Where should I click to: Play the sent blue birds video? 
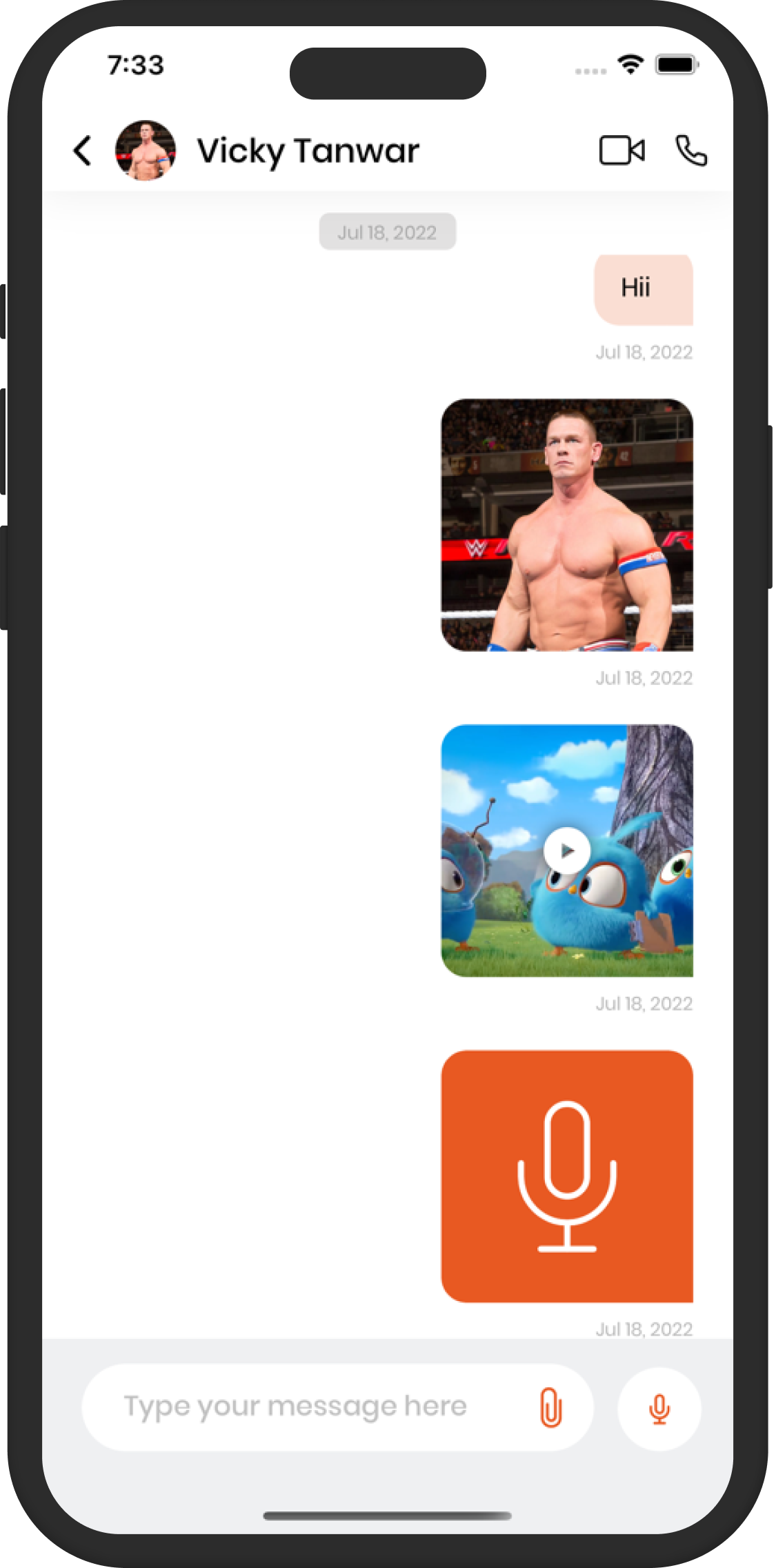point(567,851)
